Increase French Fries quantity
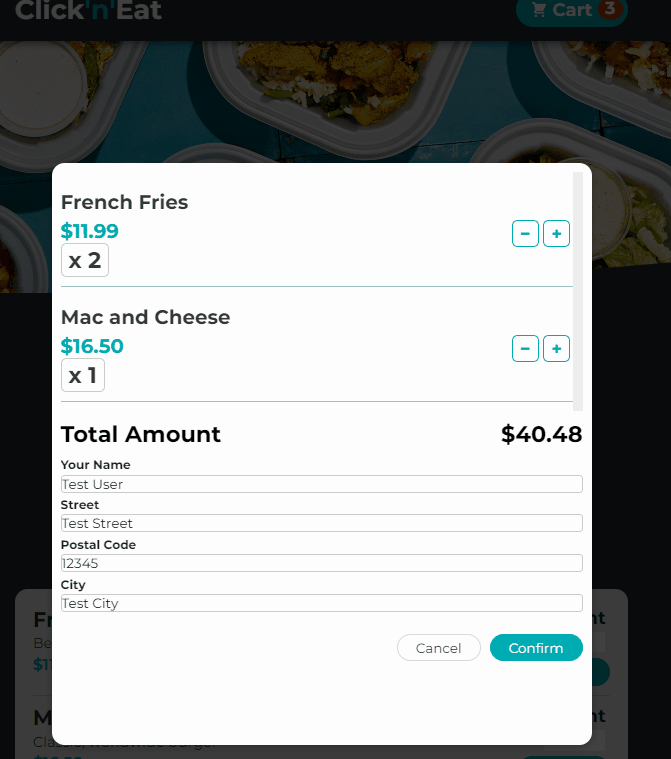 click(x=556, y=234)
